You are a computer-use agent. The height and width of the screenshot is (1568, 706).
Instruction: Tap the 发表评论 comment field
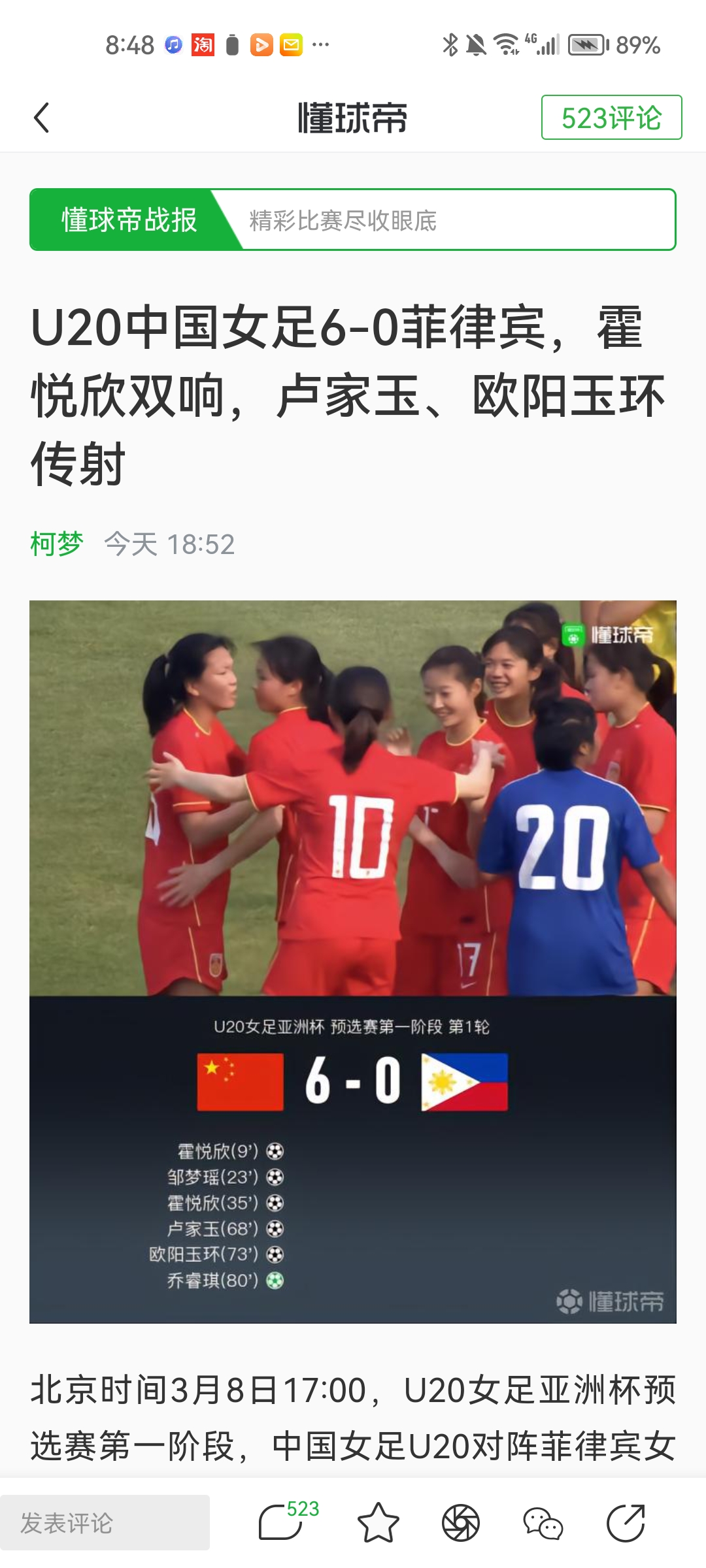tap(105, 1523)
